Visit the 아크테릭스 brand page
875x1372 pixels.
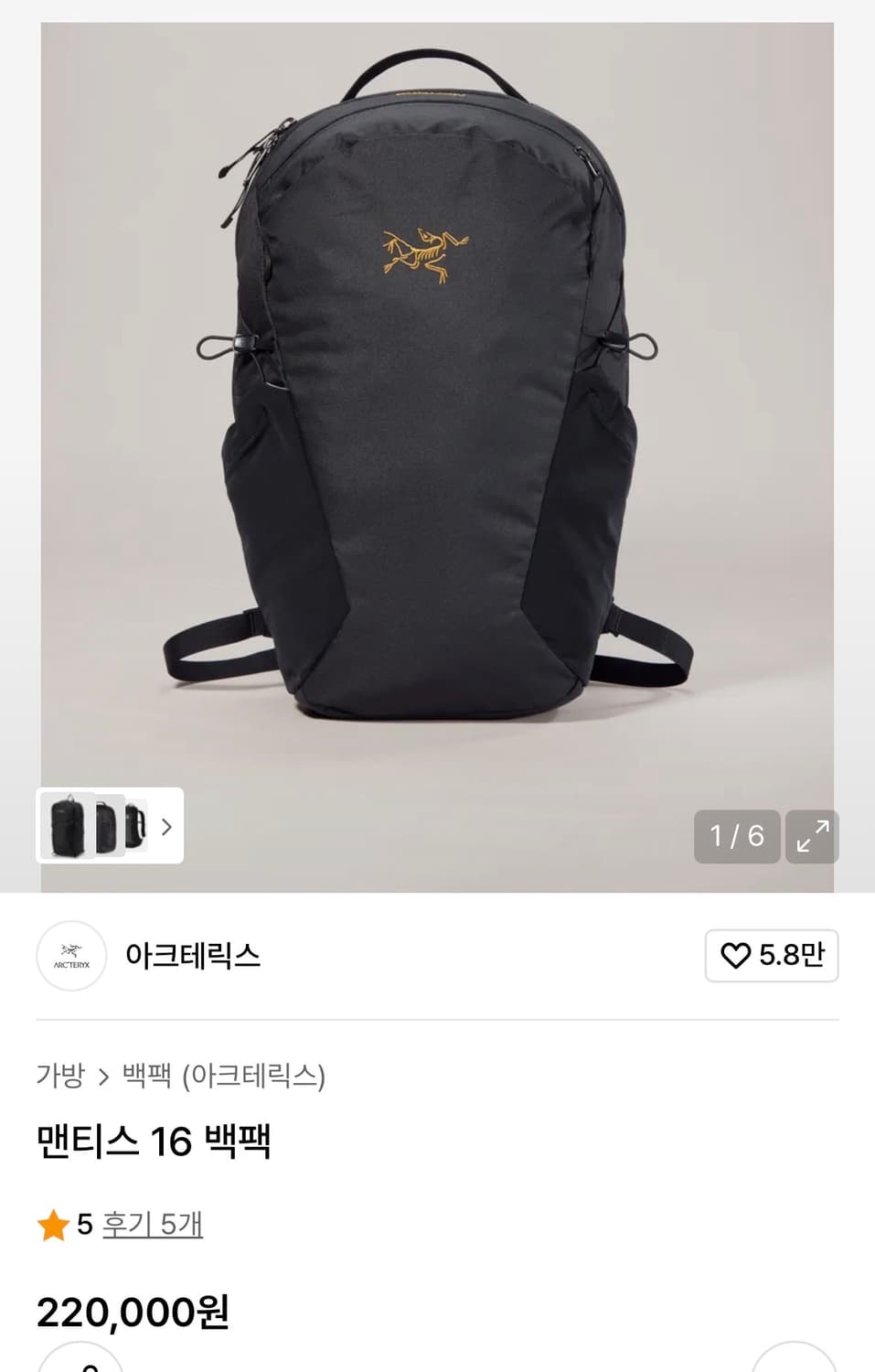pyautogui.click(x=192, y=958)
